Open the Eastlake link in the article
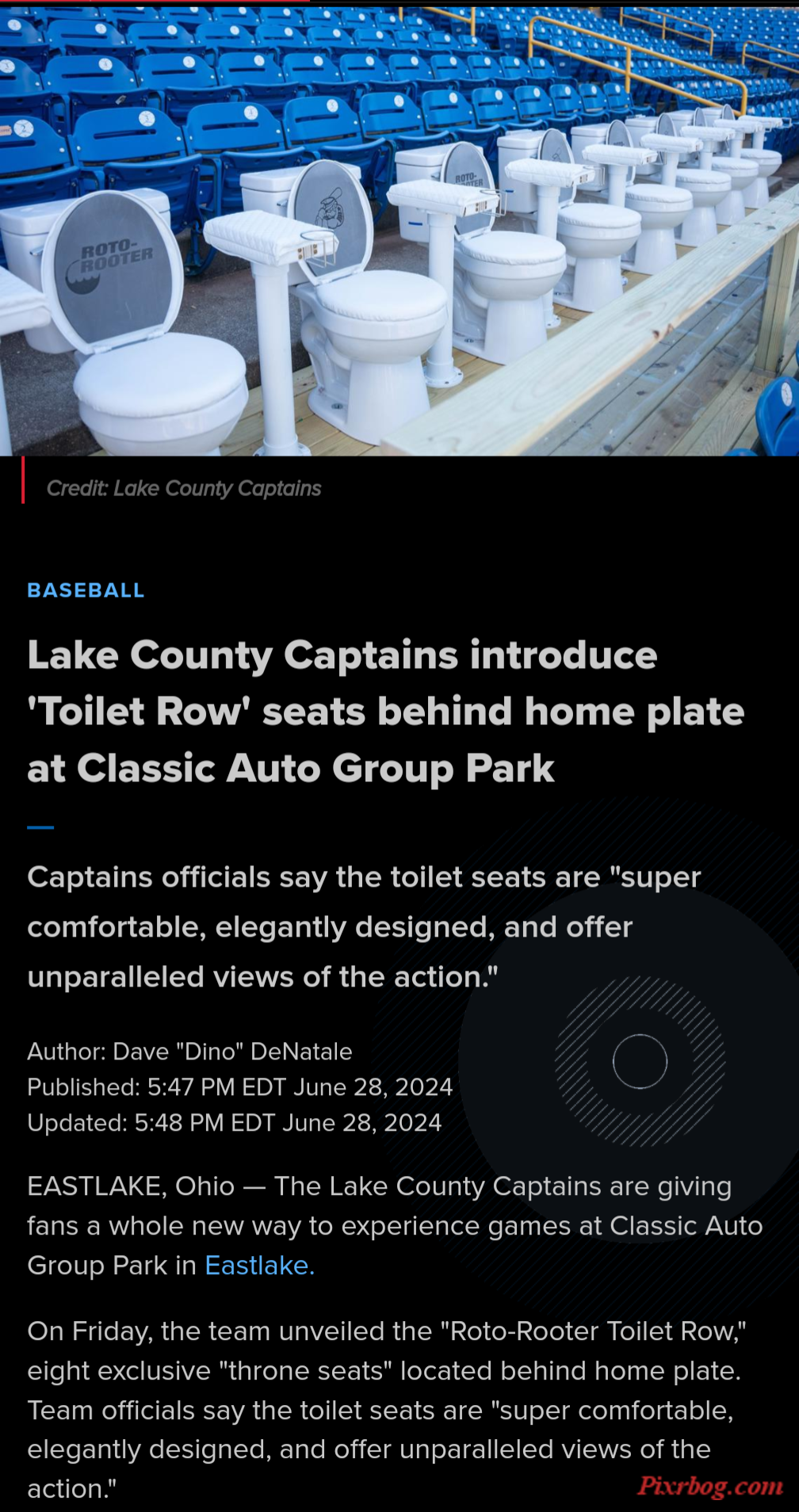Image resolution: width=799 pixels, height=1512 pixels. click(258, 1266)
